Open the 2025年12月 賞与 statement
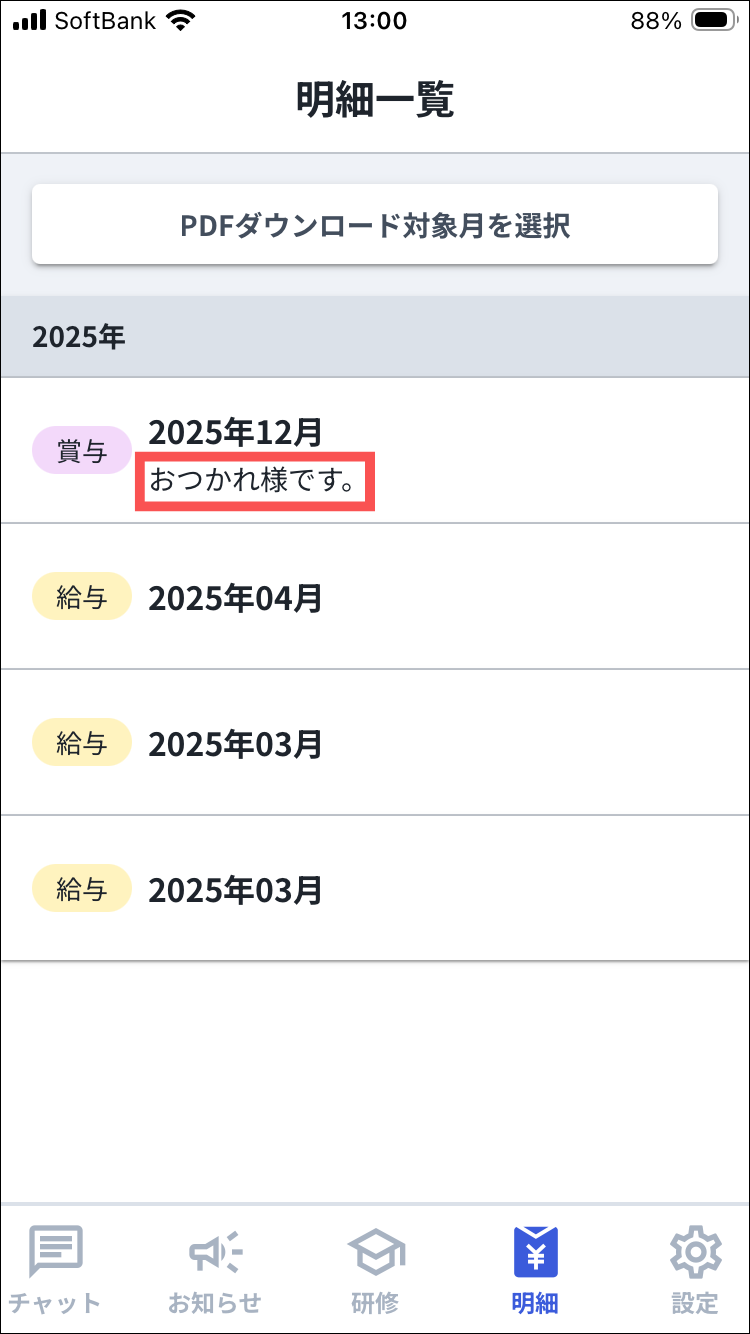 pos(375,451)
